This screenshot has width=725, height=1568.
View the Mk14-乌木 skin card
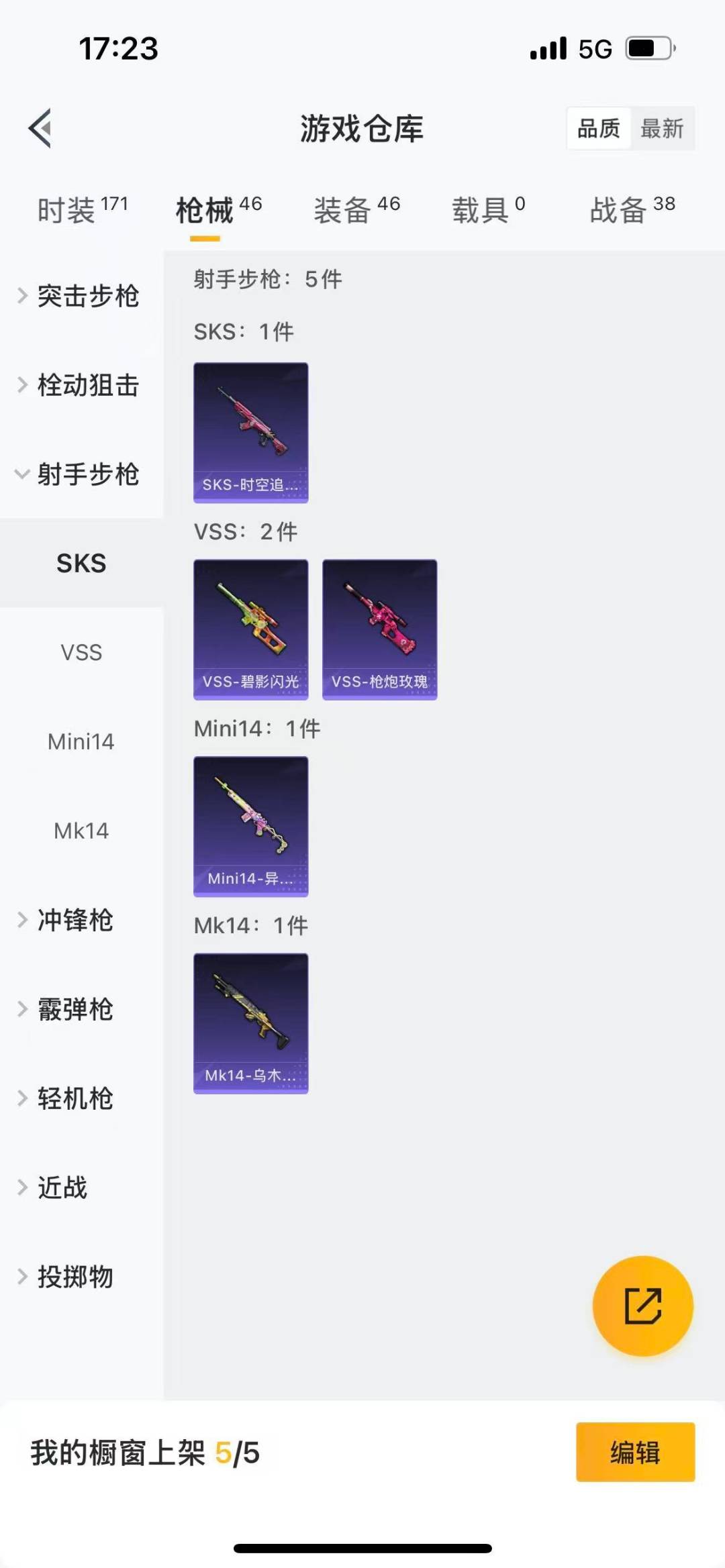click(x=251, y=1023)
